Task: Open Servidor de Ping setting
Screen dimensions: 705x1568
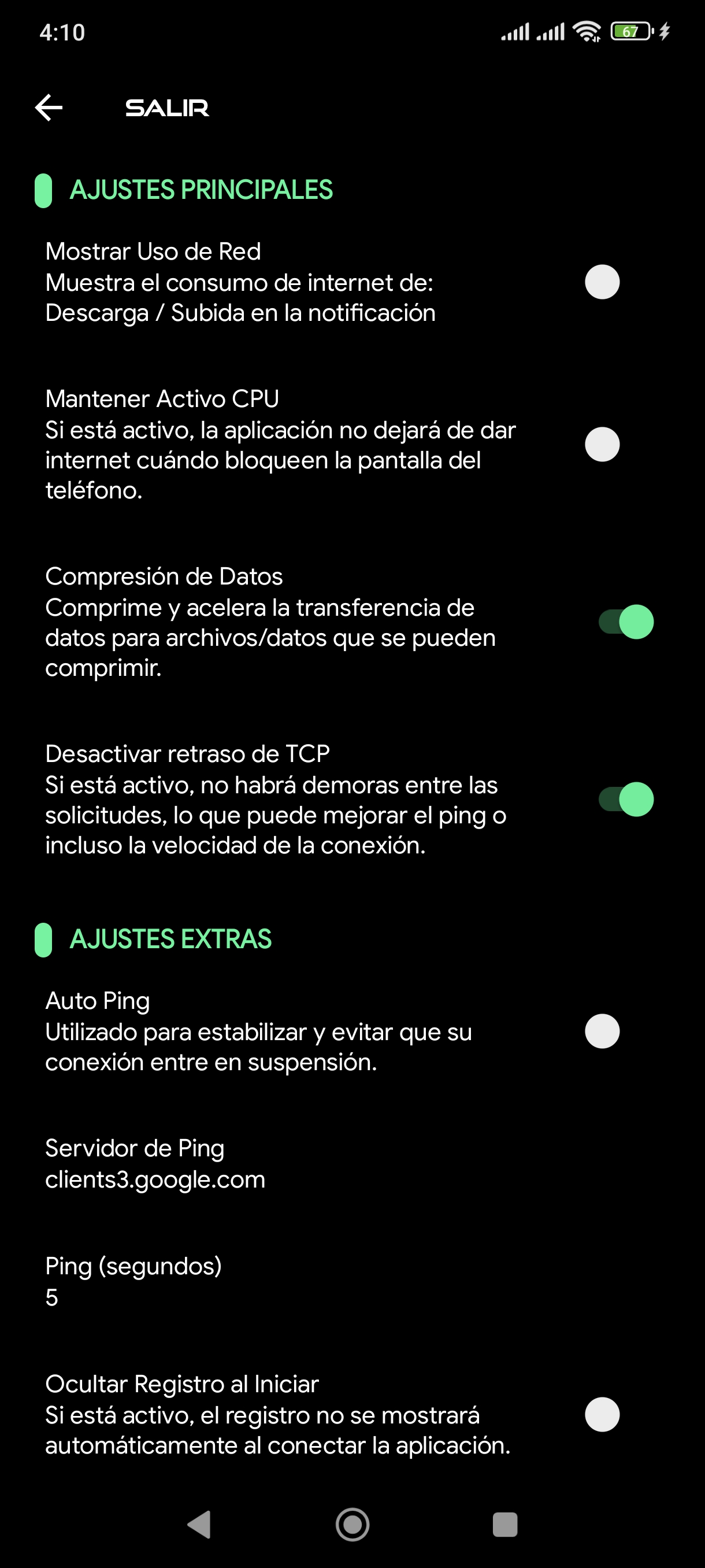Action: tap(155, 1163)
